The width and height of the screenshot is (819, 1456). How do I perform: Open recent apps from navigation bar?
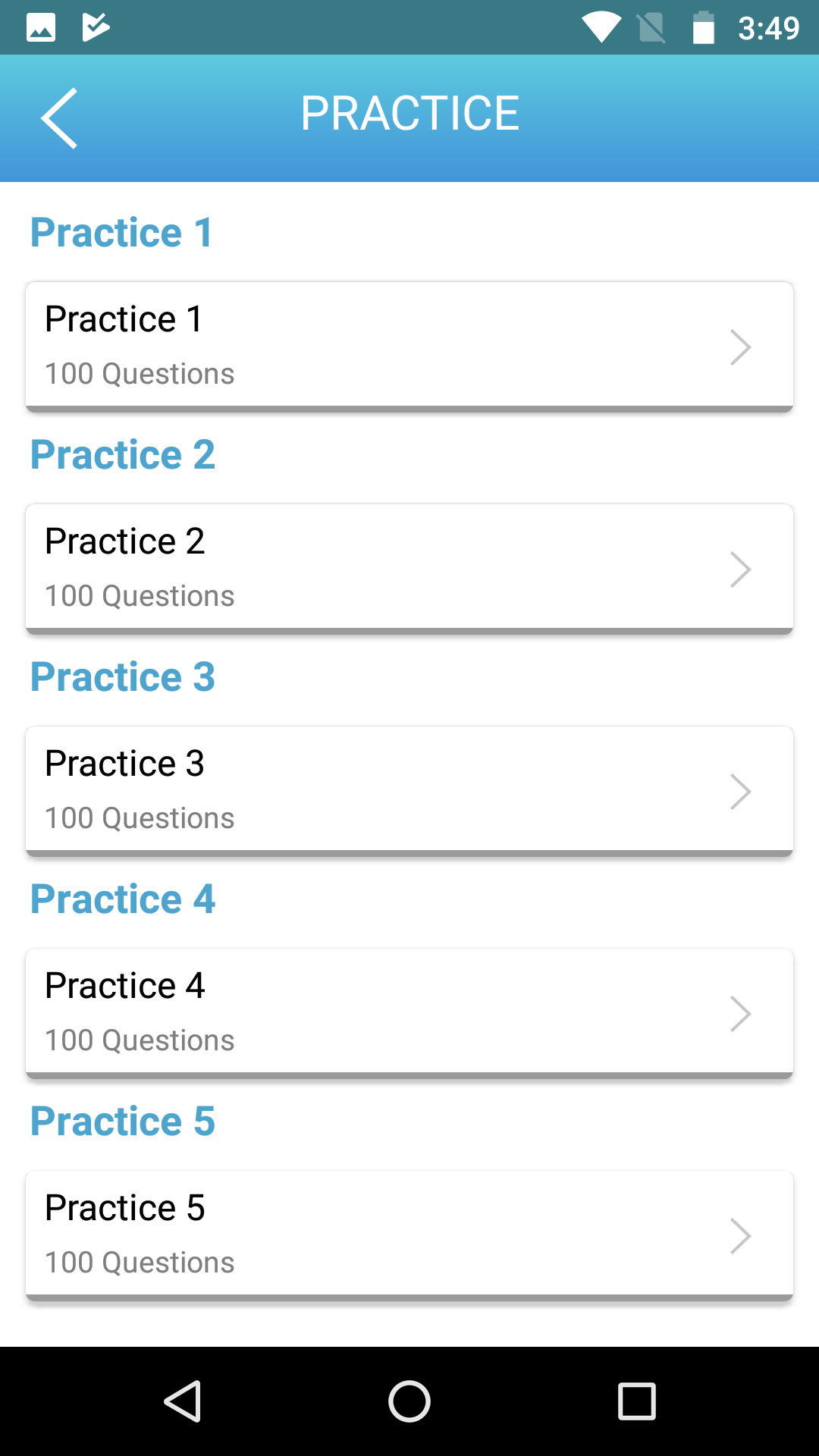click(637, 1401)
